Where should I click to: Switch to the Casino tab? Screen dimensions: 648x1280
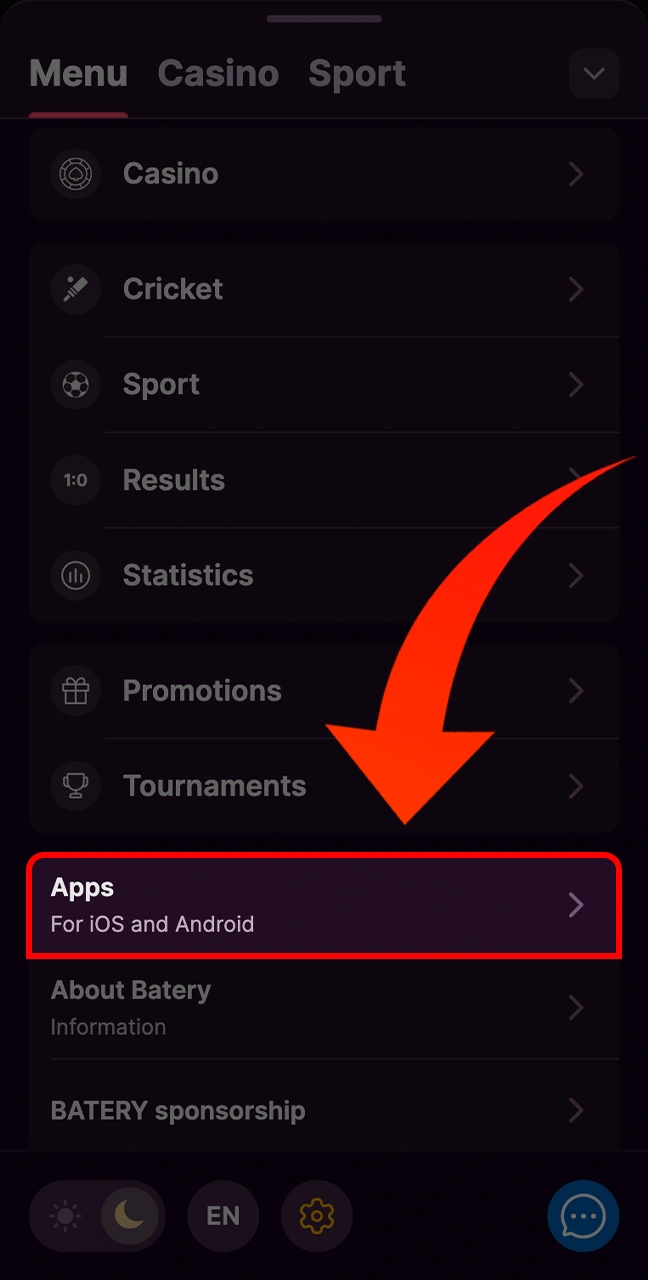coord(218,74)
